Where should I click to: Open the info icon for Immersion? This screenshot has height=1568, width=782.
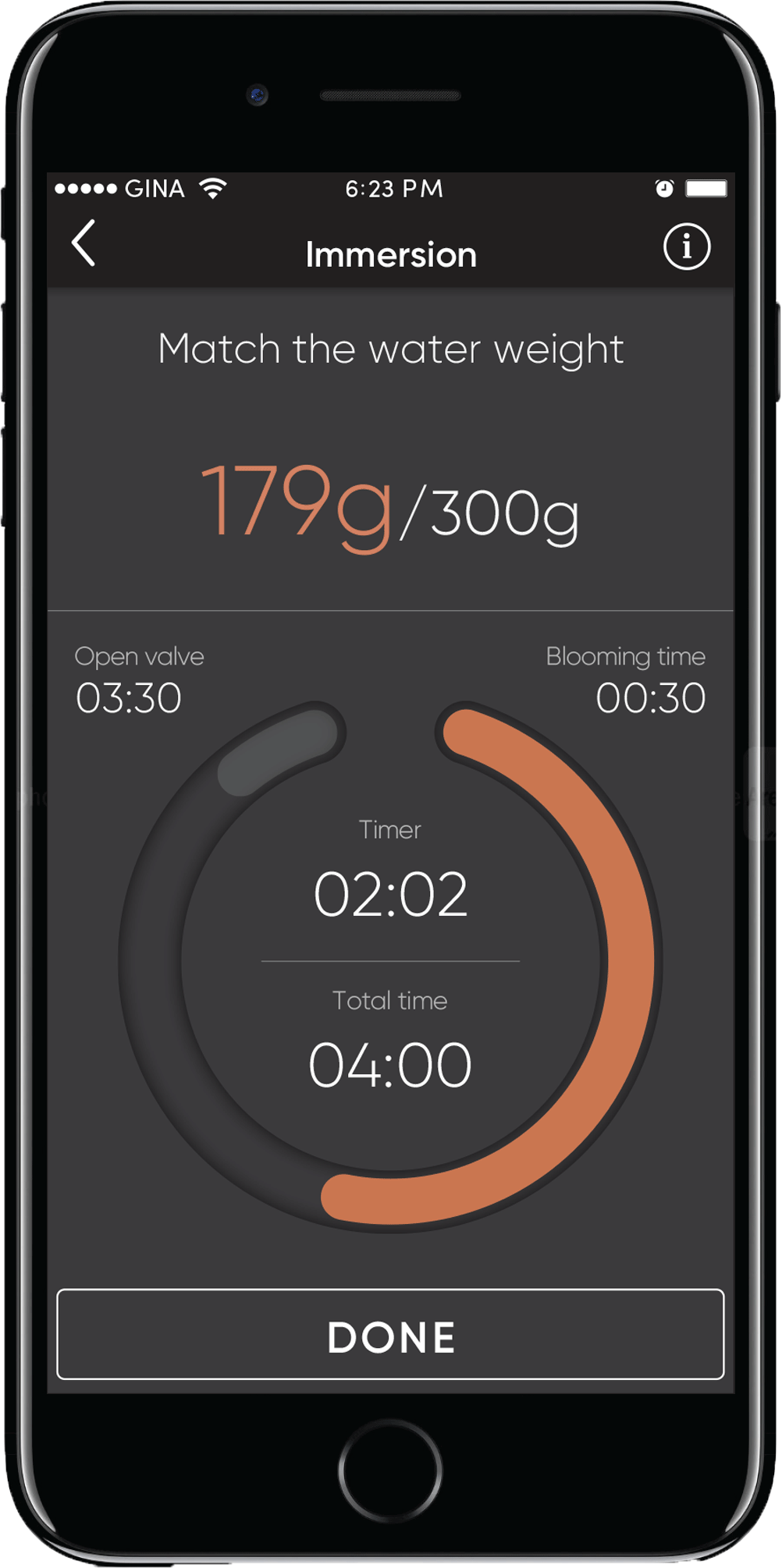(686, 247)
